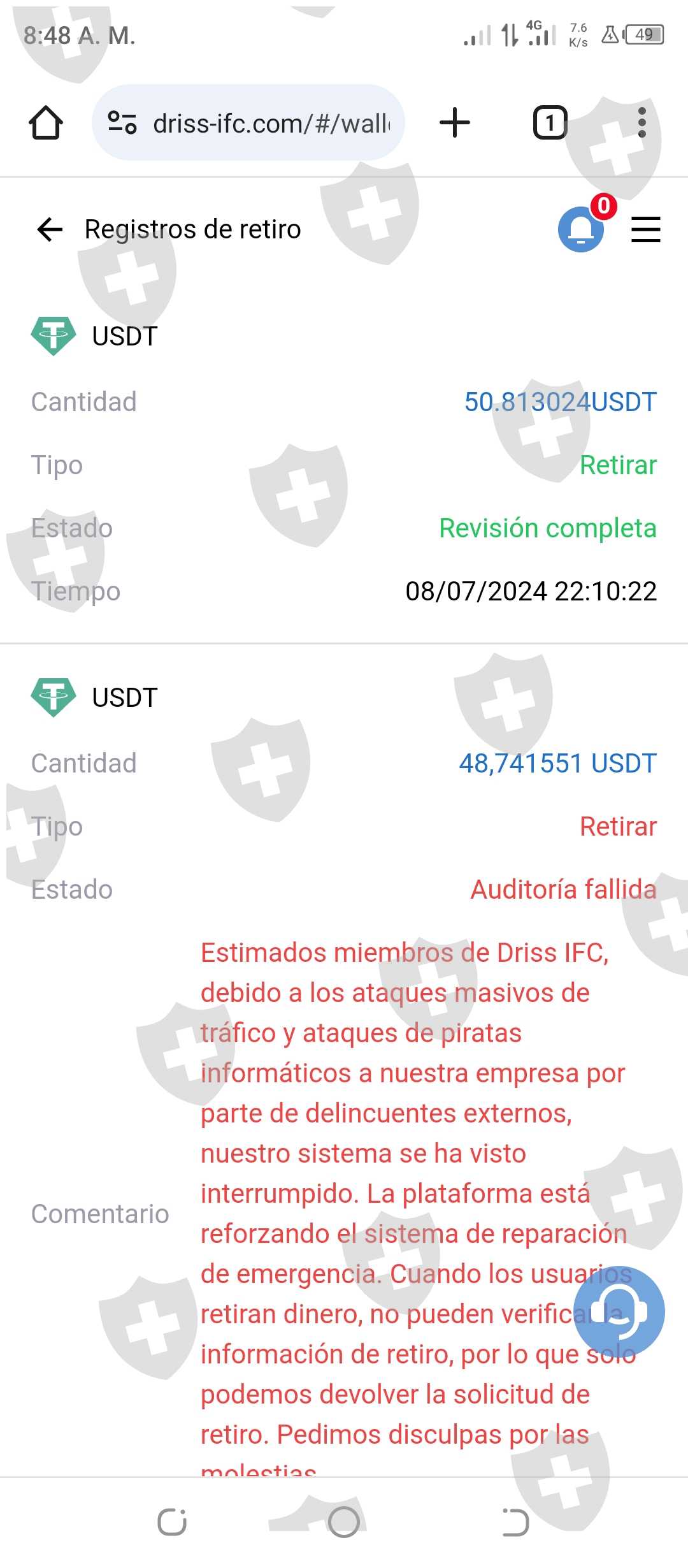The height and width of the screenshot is (1568, 688).
Task: Show the open tabs switcher
Action: click(x=550, y=122)
